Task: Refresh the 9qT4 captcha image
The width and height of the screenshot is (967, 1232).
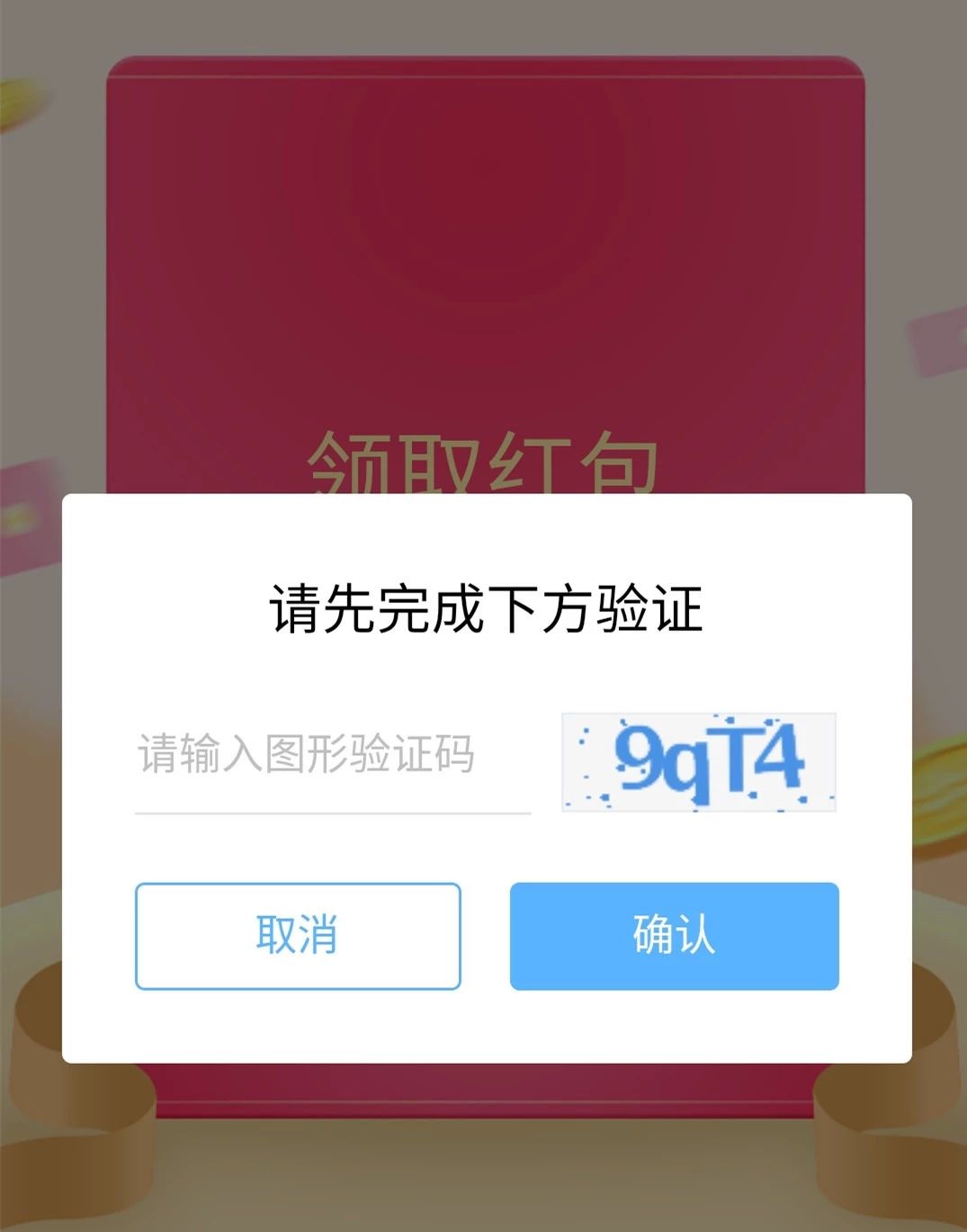Action: (x=698, y=761)
